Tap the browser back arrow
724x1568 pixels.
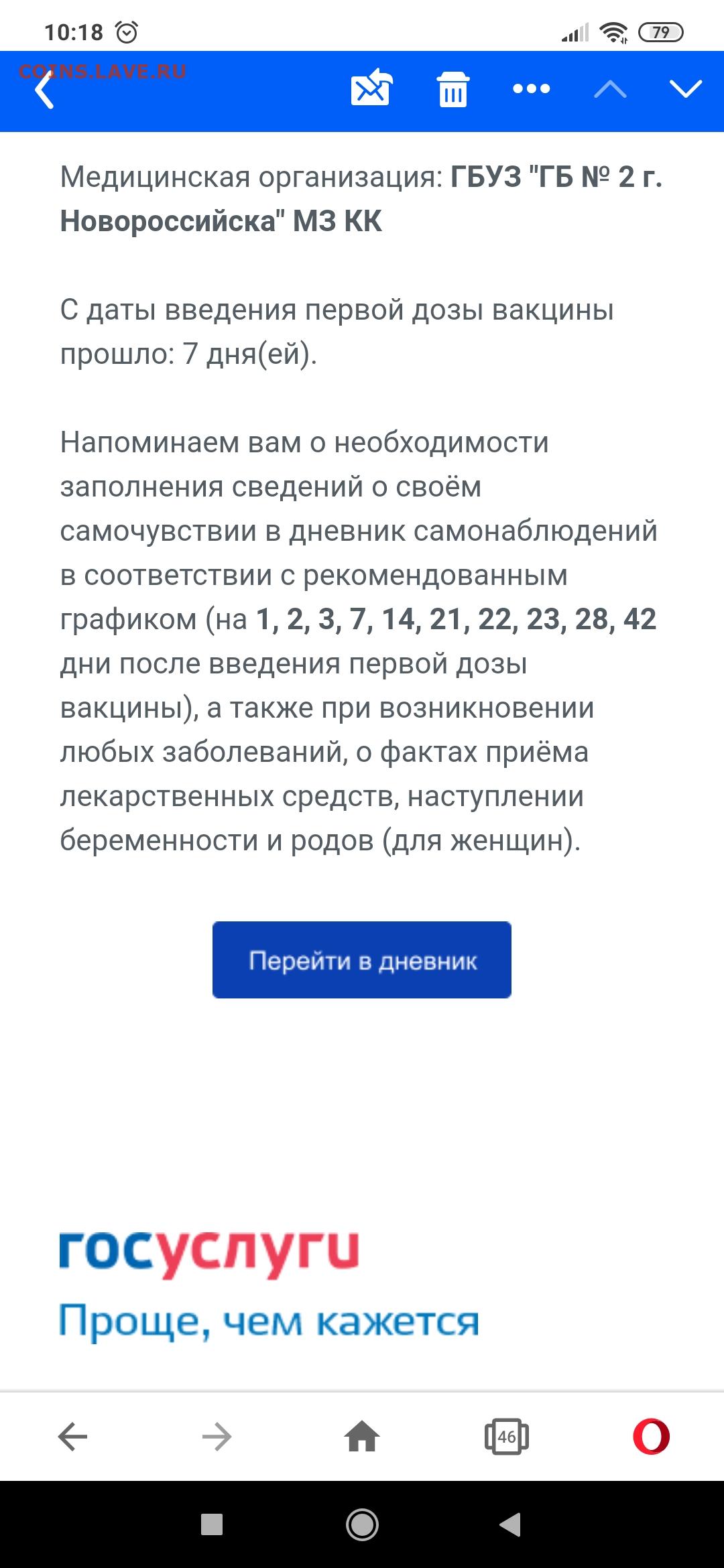72,1437
